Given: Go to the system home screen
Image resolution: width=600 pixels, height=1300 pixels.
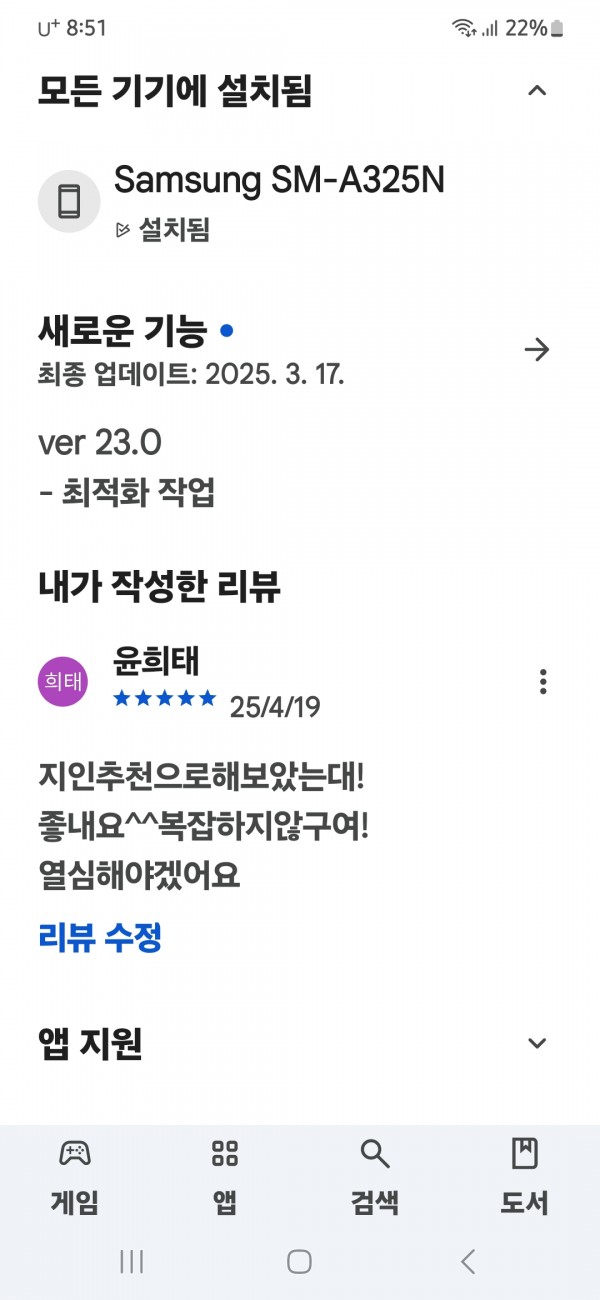Looking at the screenshot, I should click(299, 1262).
